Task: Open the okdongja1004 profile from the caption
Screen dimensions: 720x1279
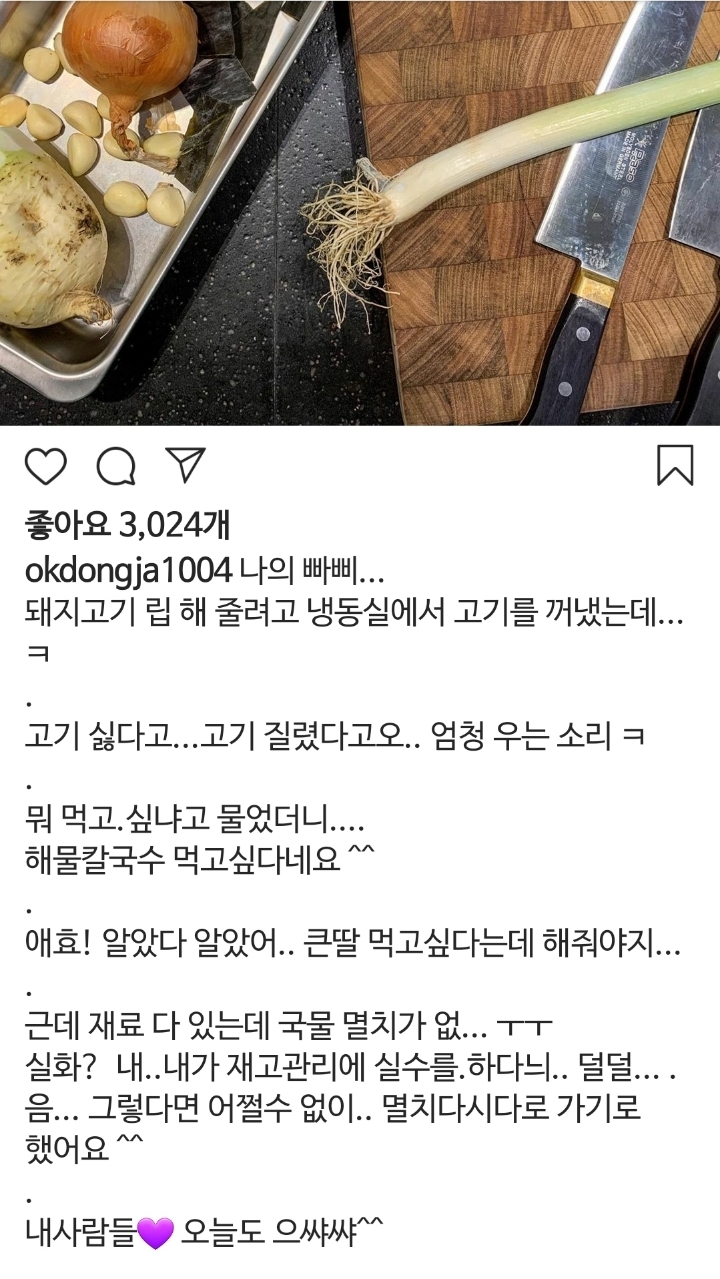Action: (128, 570)
